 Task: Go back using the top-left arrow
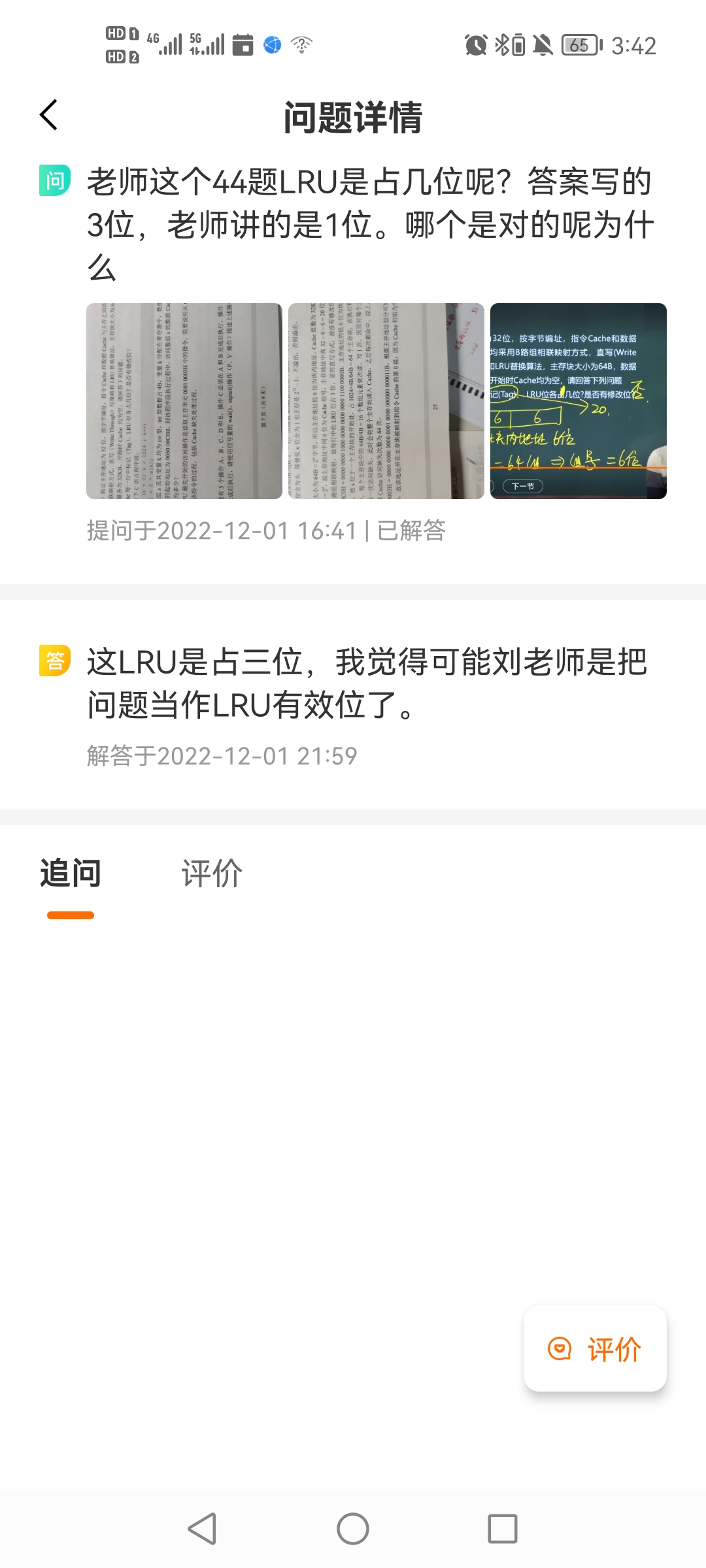[x=49, y=116]
